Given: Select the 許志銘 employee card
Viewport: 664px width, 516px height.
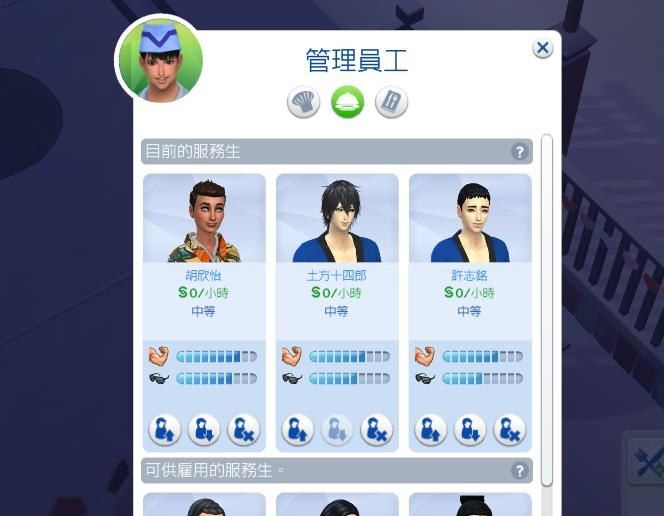Looking at the screenshot, I should [x=470, y=250].
